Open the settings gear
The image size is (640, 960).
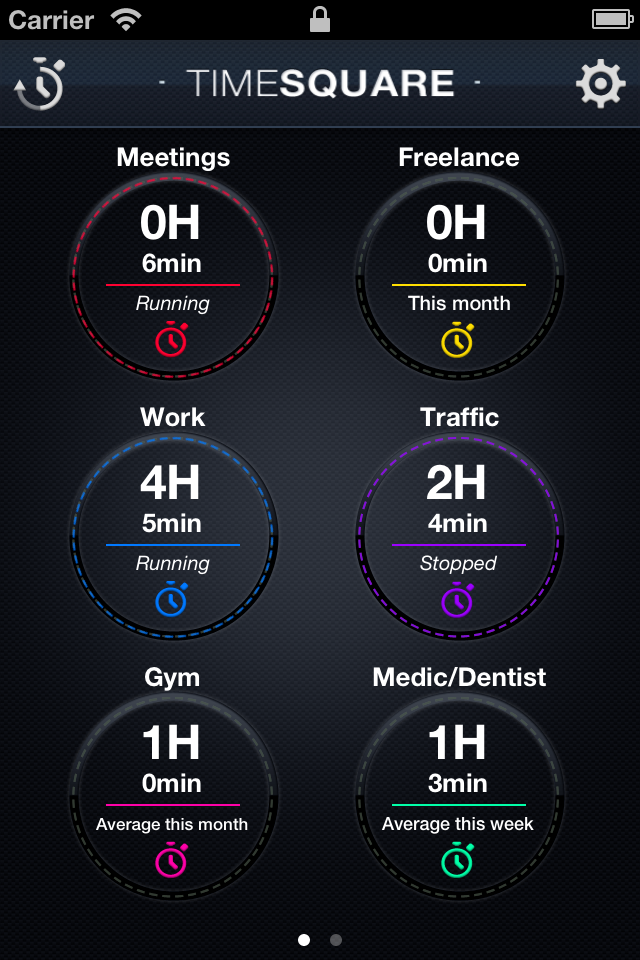coord(600,84)
